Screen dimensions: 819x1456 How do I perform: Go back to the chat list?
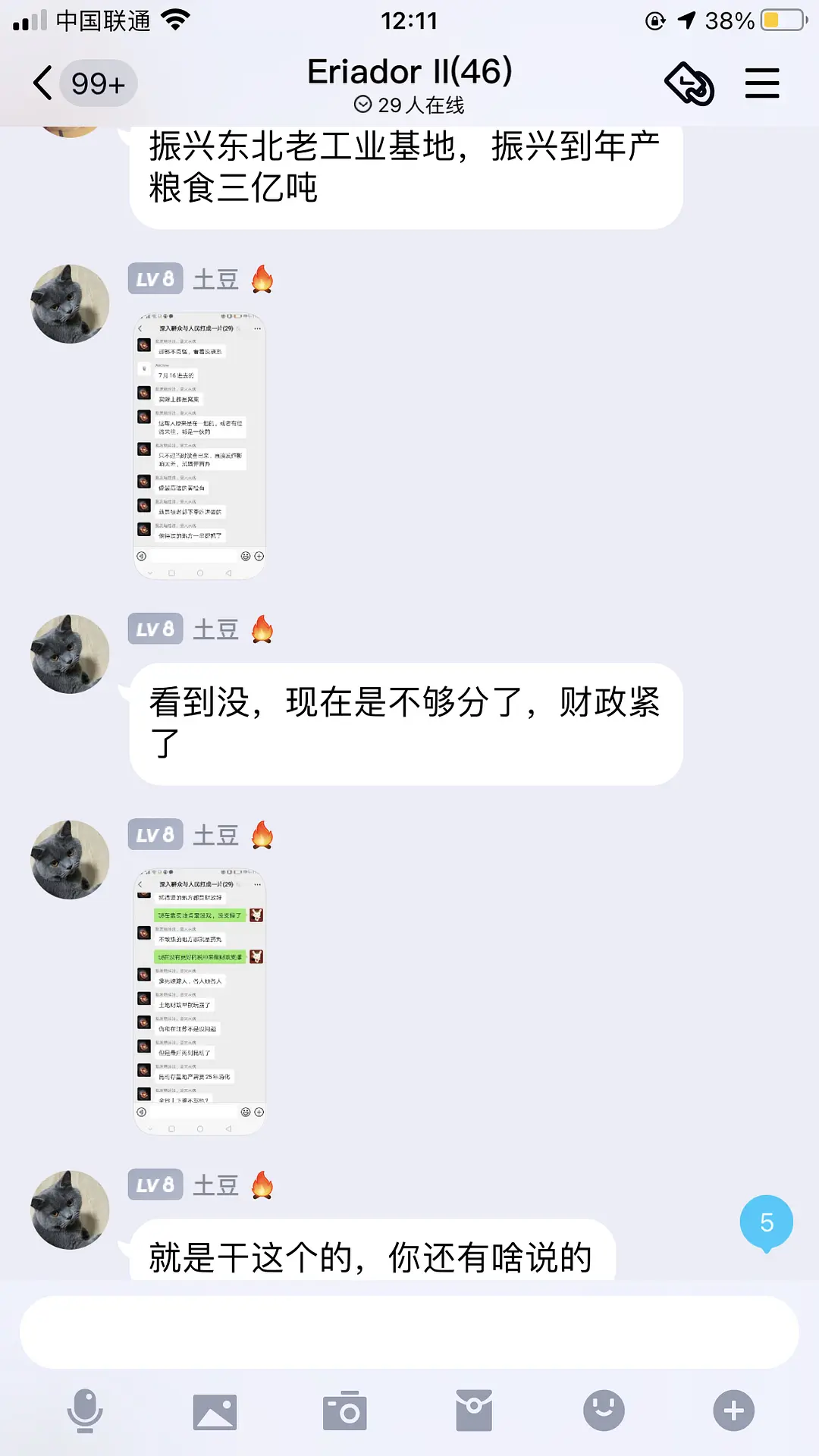(x=44, y=83)
